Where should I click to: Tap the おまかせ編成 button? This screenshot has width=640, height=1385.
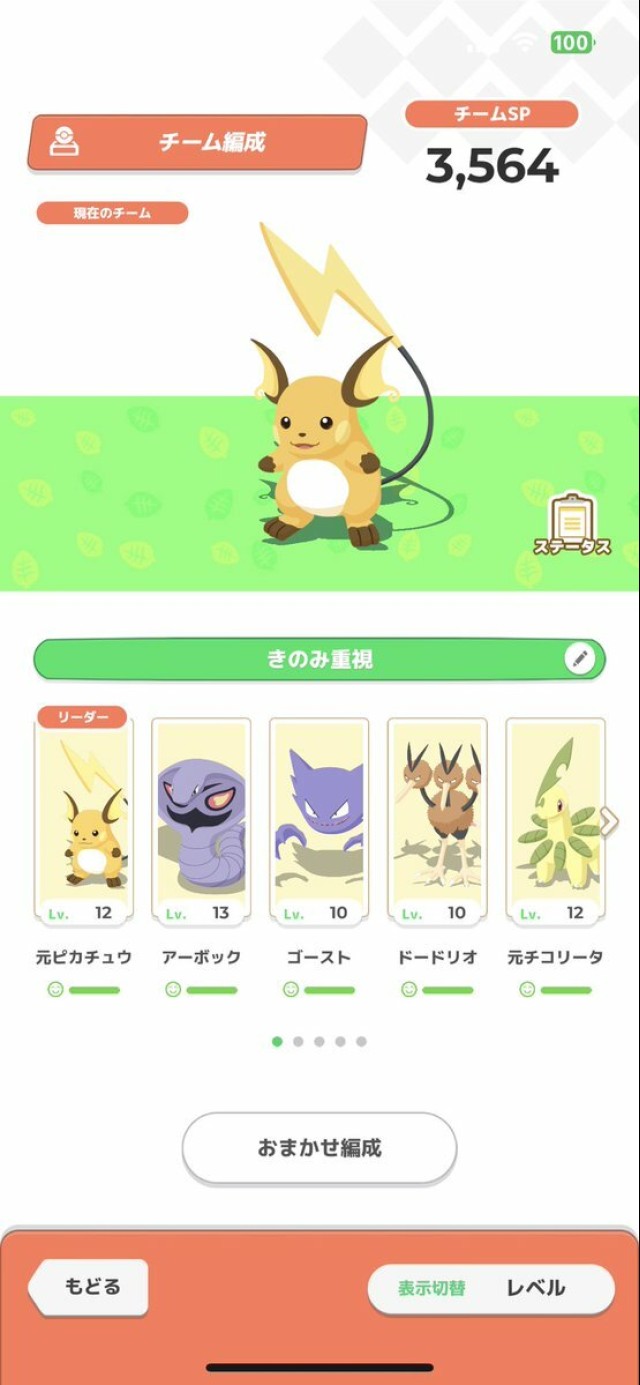(319, 1148)
